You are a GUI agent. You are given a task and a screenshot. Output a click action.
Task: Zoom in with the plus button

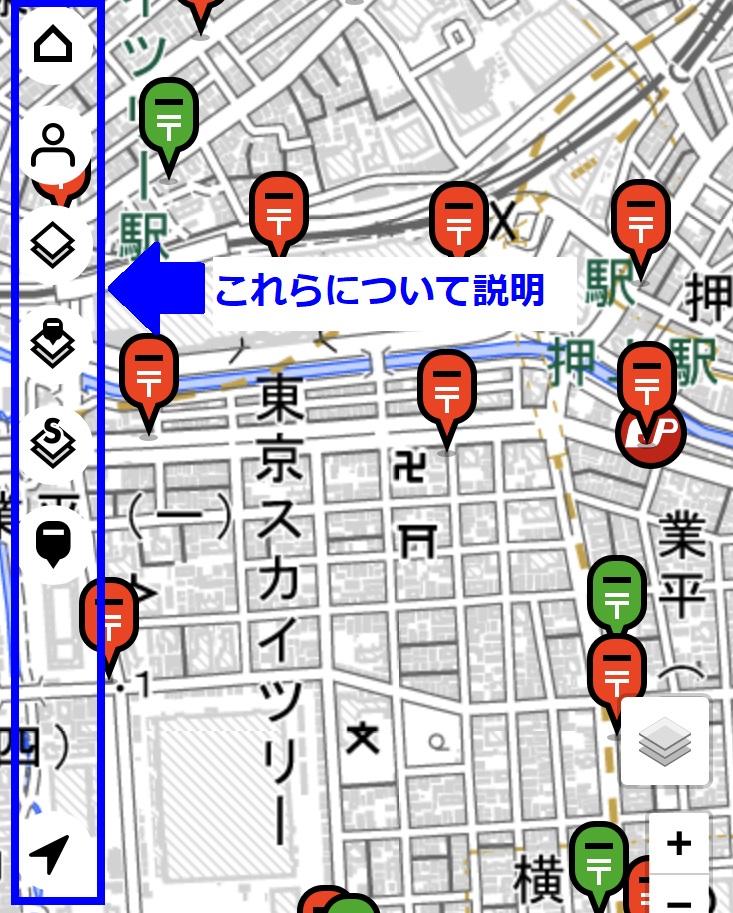click(679, 842)
